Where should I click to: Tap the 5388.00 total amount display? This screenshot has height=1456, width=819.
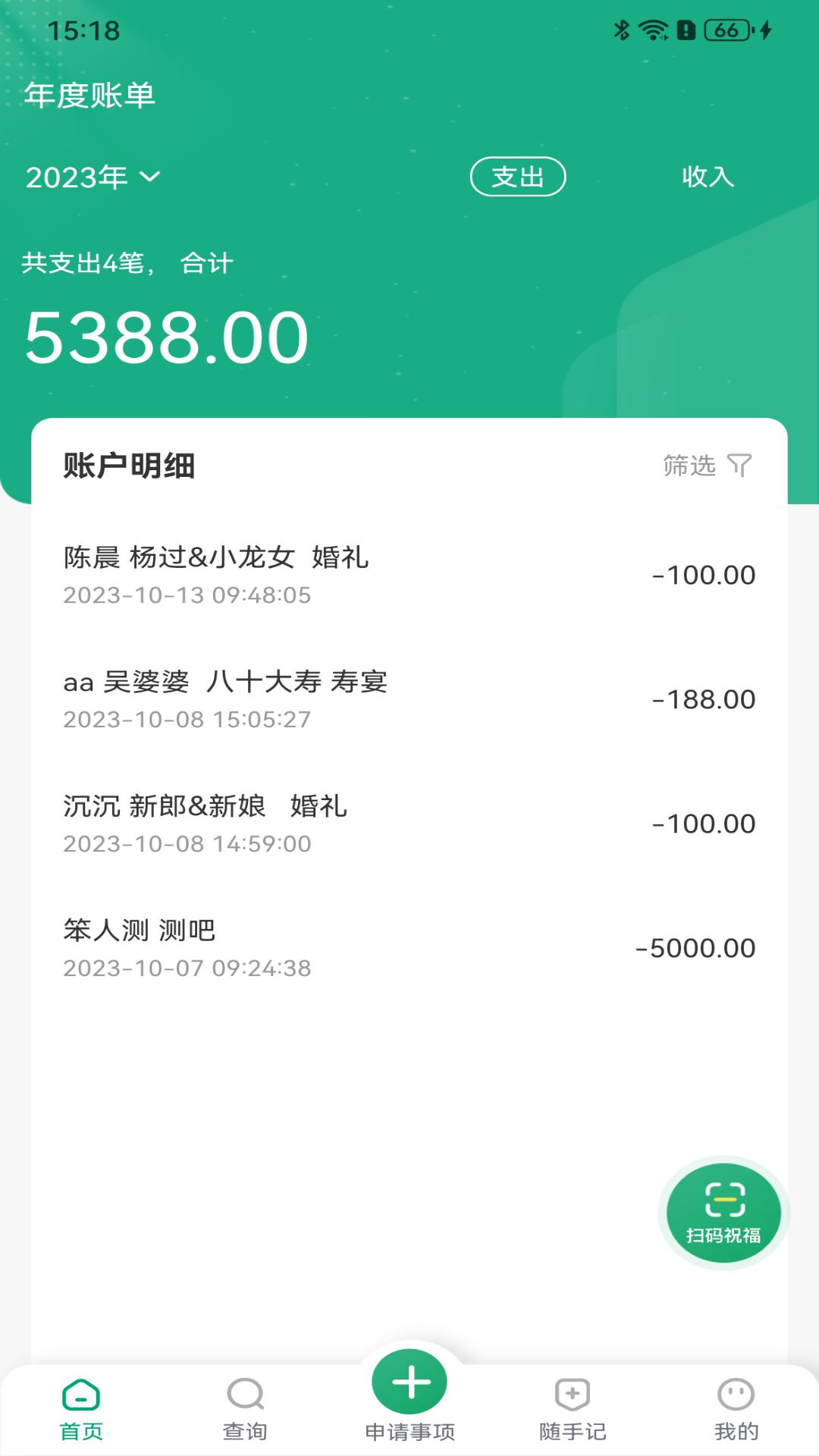(x=164, y=338)
